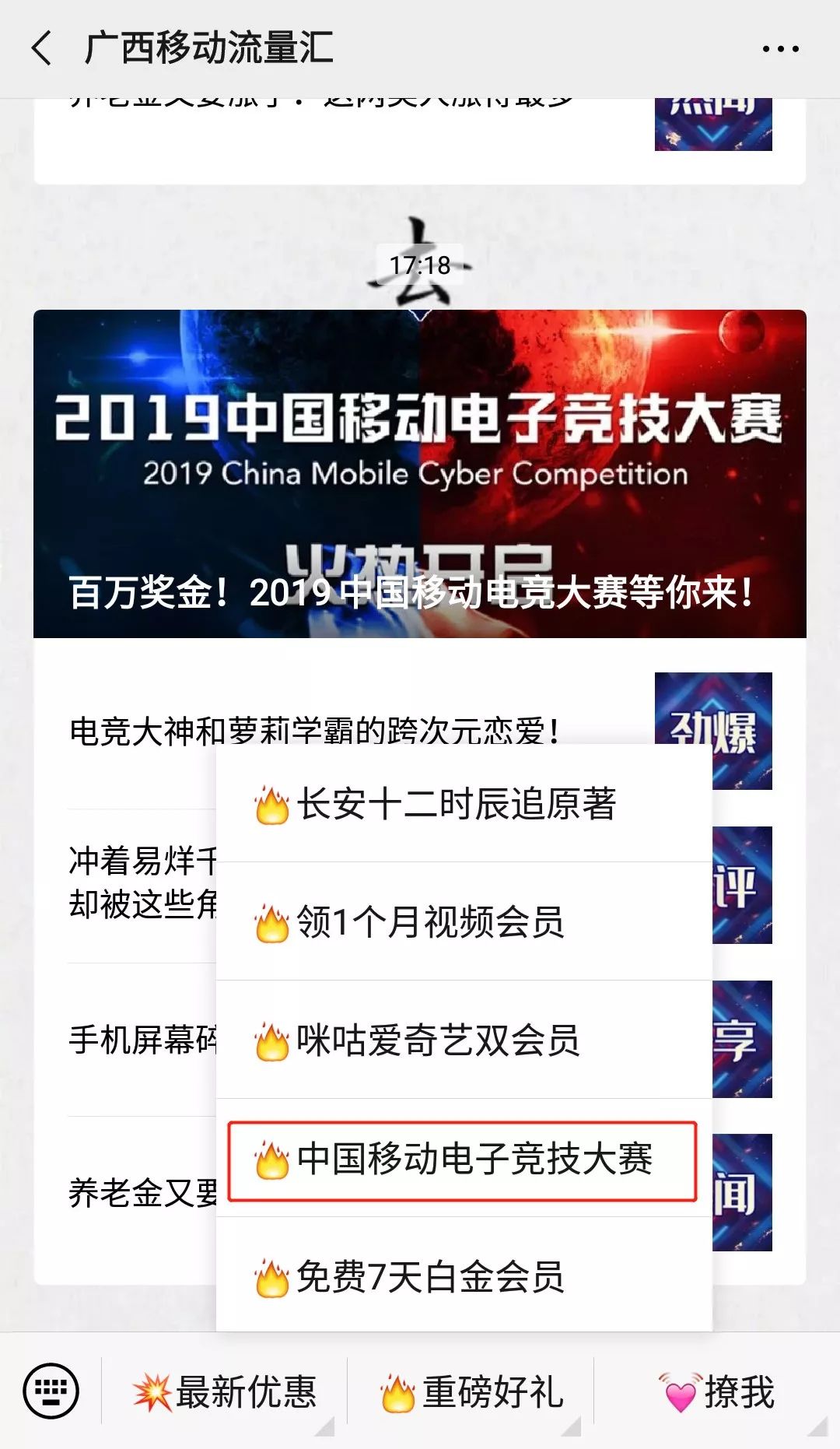Switch to keyboard input mode
The height and width of the screenshot is (1449, 840).
(51, 1391)
